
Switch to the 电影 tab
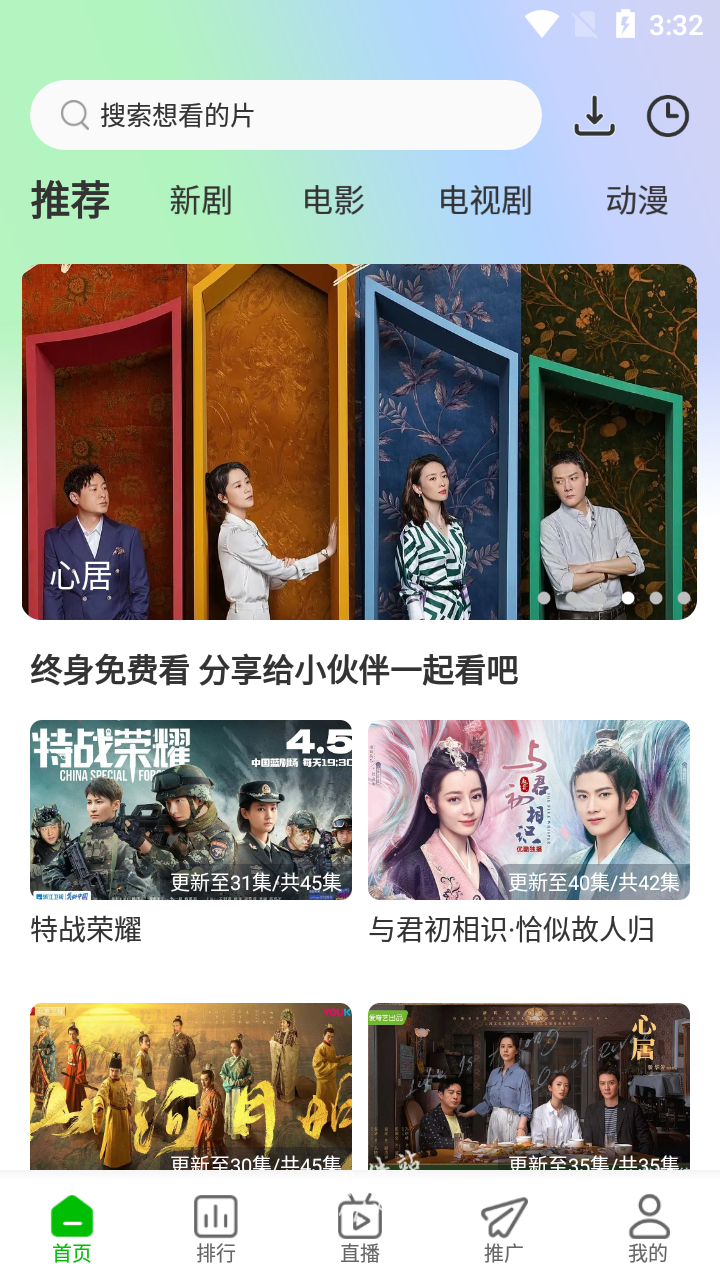(x=334, y=201)
